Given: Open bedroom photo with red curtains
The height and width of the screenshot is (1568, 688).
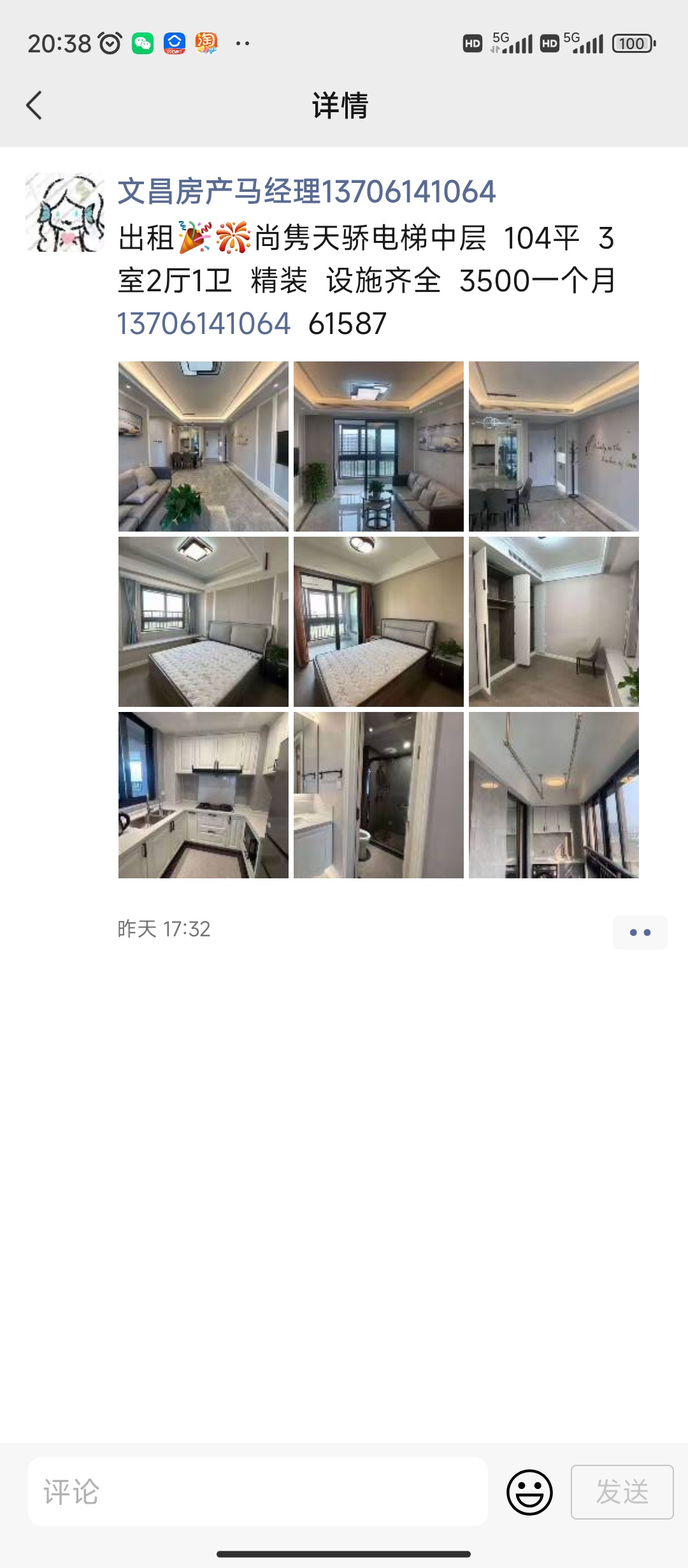Looking at the screenshot, I should (378, 621).
